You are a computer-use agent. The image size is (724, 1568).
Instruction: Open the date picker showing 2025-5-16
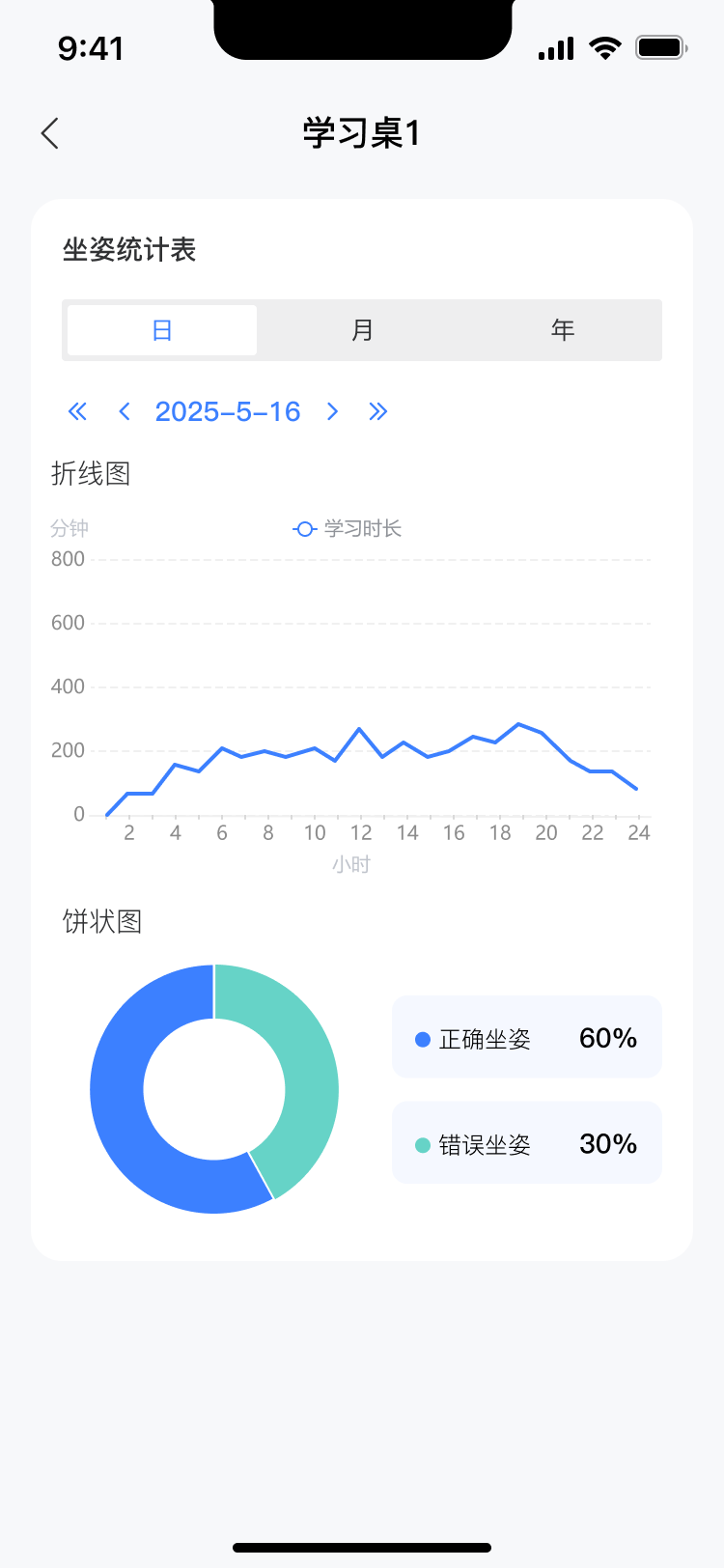coord(228,412)
